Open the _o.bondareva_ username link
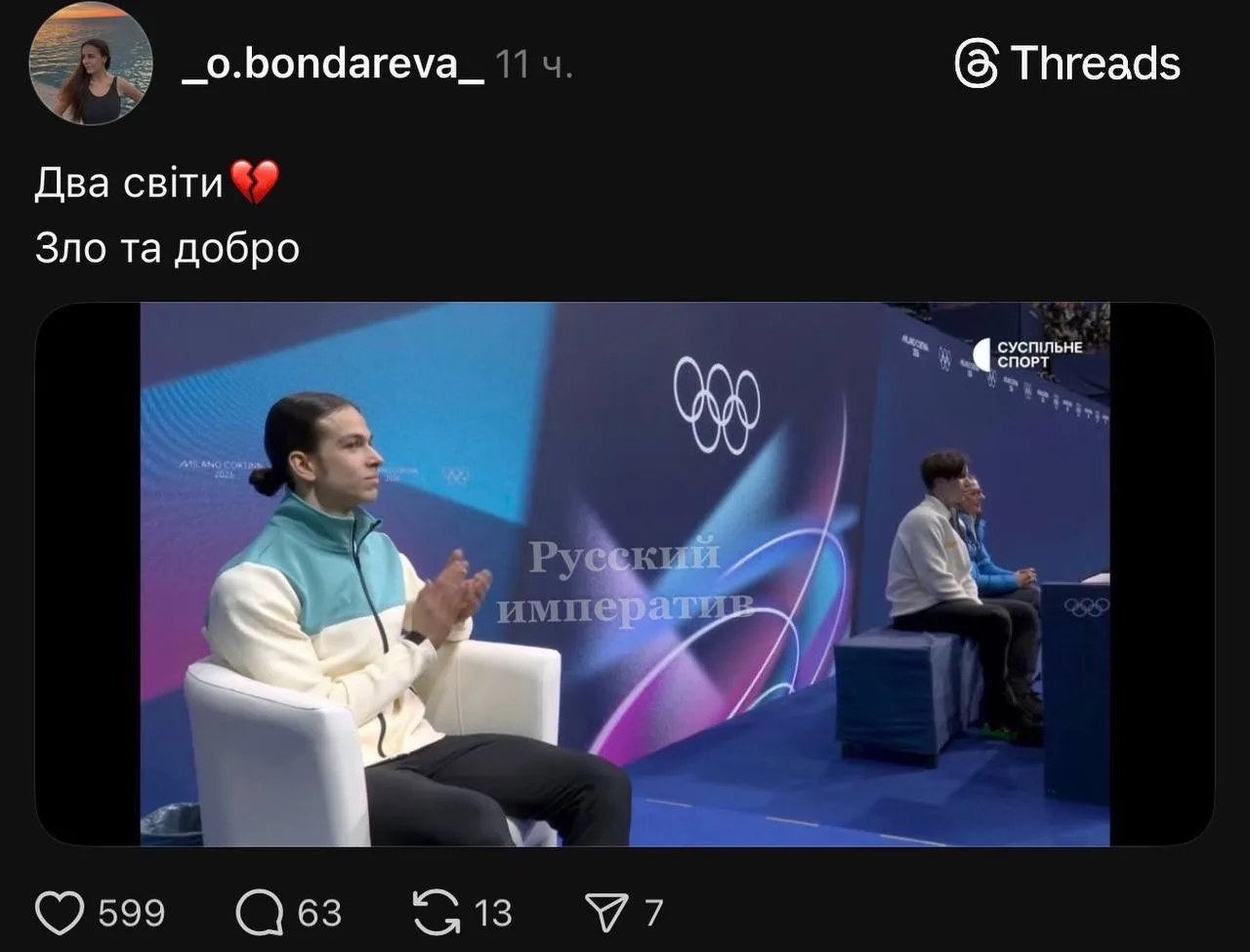Screen dimensions: 1250x952 pyautogui.click(x=332, y=64)
